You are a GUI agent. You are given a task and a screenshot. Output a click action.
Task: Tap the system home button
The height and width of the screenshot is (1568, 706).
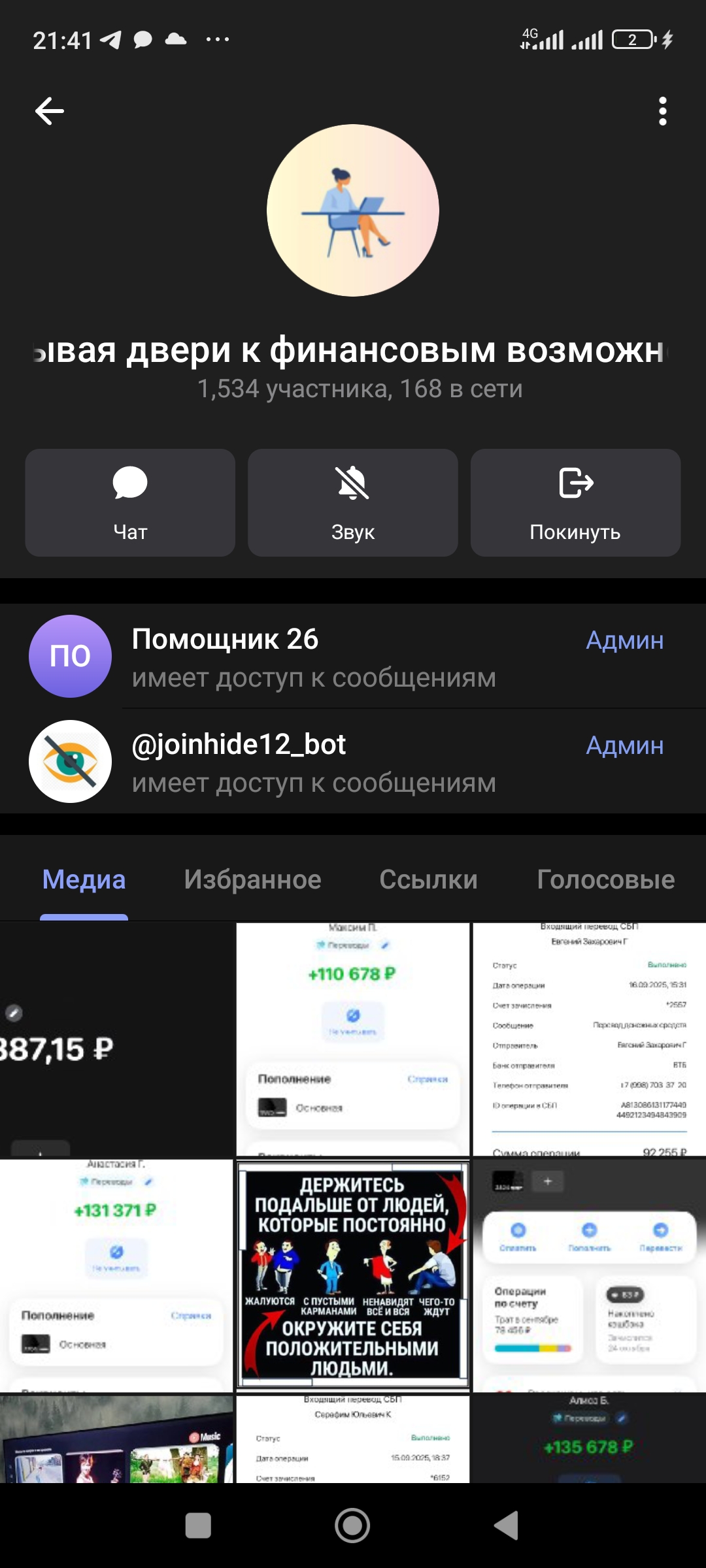click(x=353, y=1526)
